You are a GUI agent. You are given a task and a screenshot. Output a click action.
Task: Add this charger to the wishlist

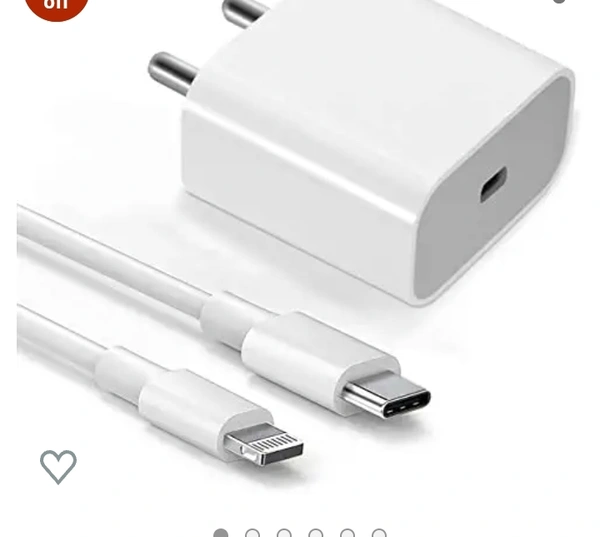coord(58,466)
